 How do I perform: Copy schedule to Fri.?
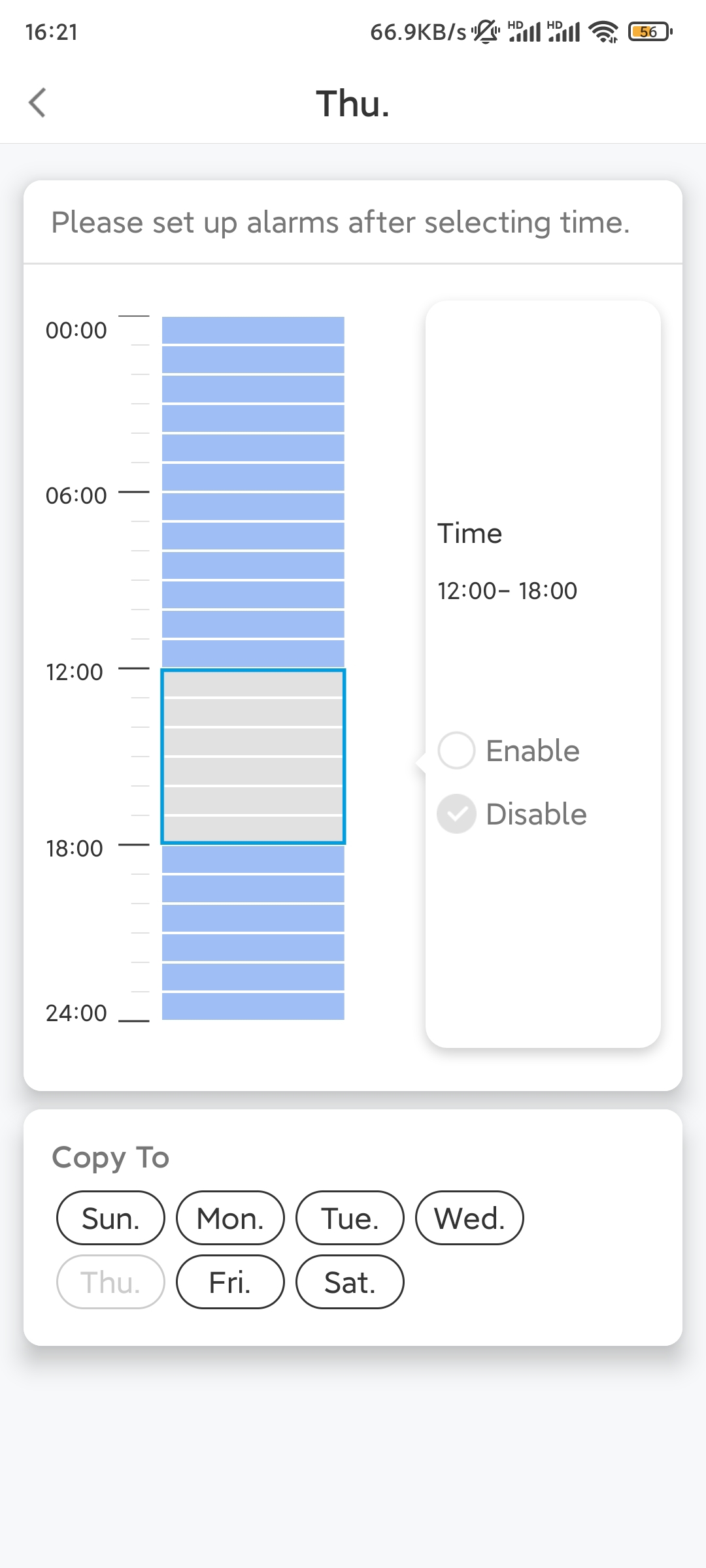tap(230, 1282)
